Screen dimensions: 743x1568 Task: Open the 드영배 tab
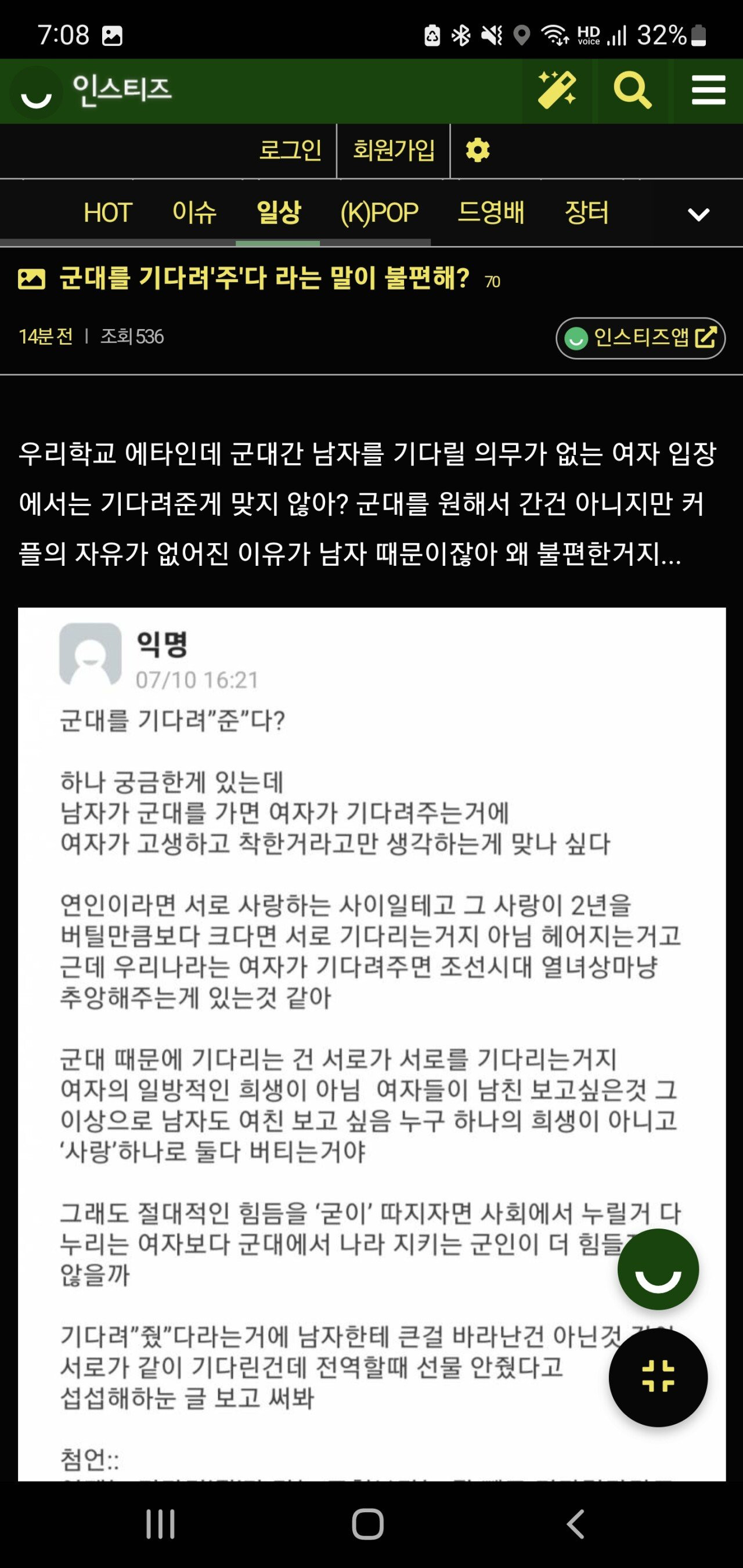coord(491,213)
